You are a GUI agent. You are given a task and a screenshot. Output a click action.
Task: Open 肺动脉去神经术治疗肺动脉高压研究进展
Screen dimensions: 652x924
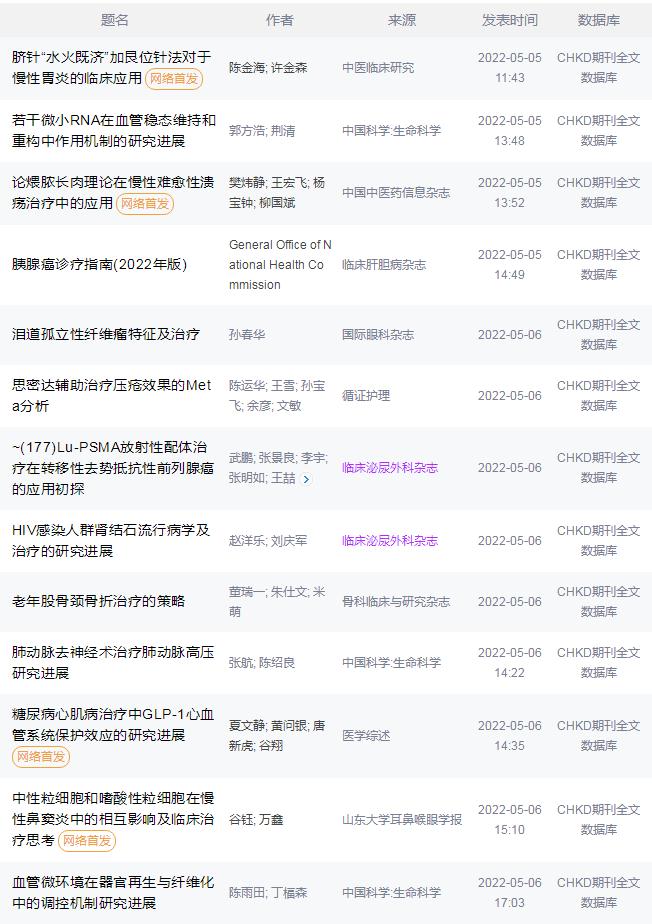pos(112,662)
